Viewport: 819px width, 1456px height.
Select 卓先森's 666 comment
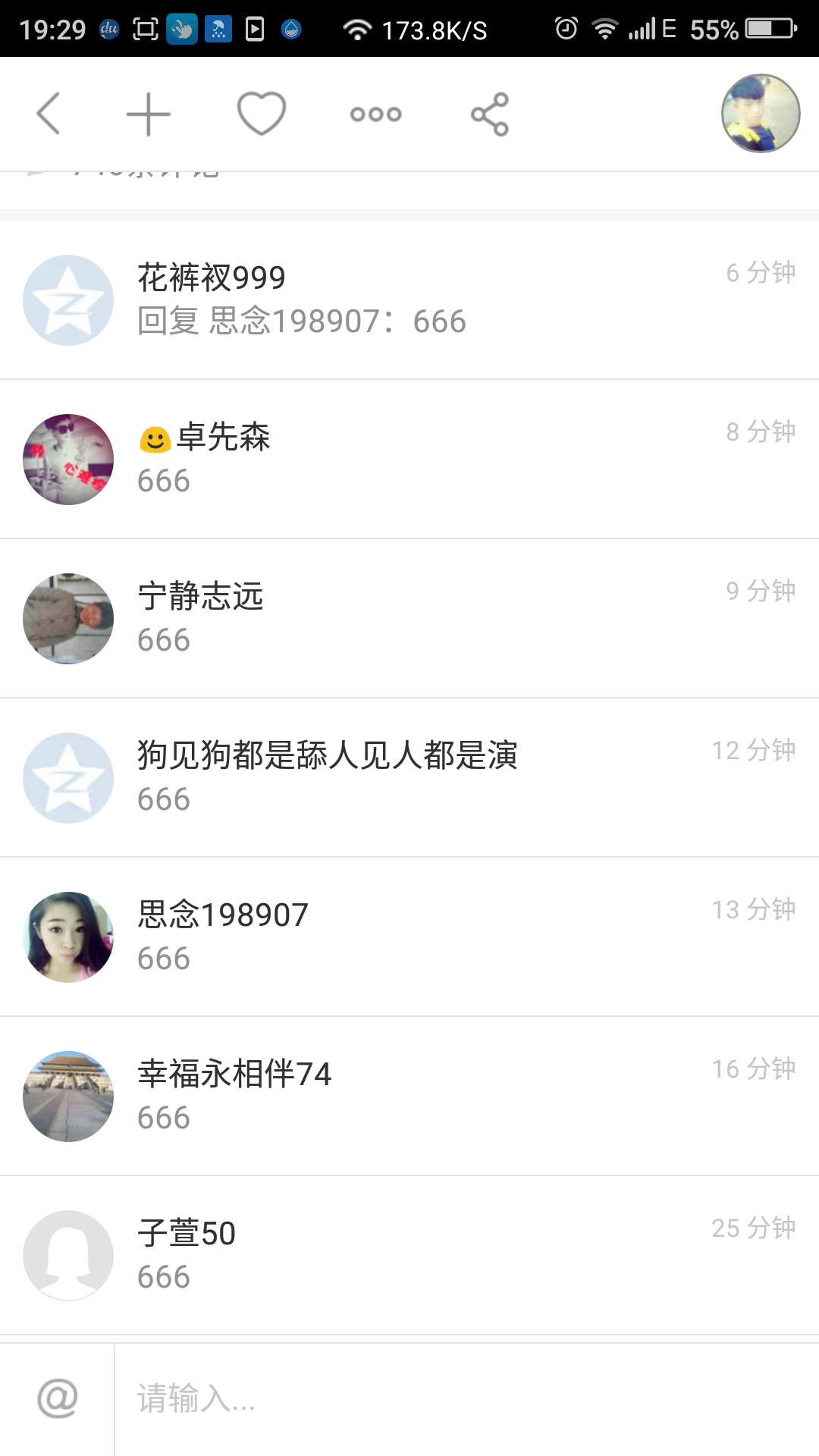click(x=409, y=460)
